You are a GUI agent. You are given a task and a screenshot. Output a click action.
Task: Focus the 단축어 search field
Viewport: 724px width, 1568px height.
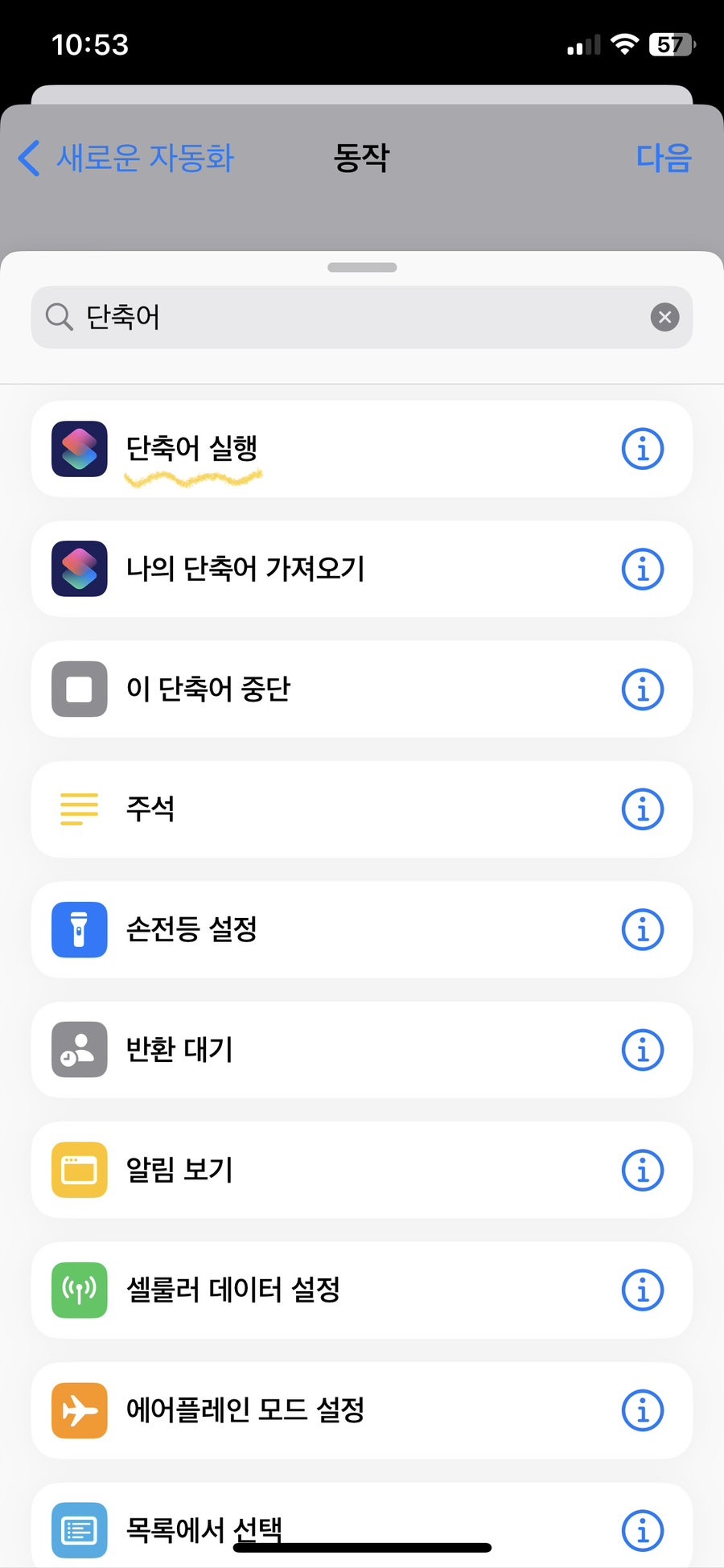coord(346,317)
